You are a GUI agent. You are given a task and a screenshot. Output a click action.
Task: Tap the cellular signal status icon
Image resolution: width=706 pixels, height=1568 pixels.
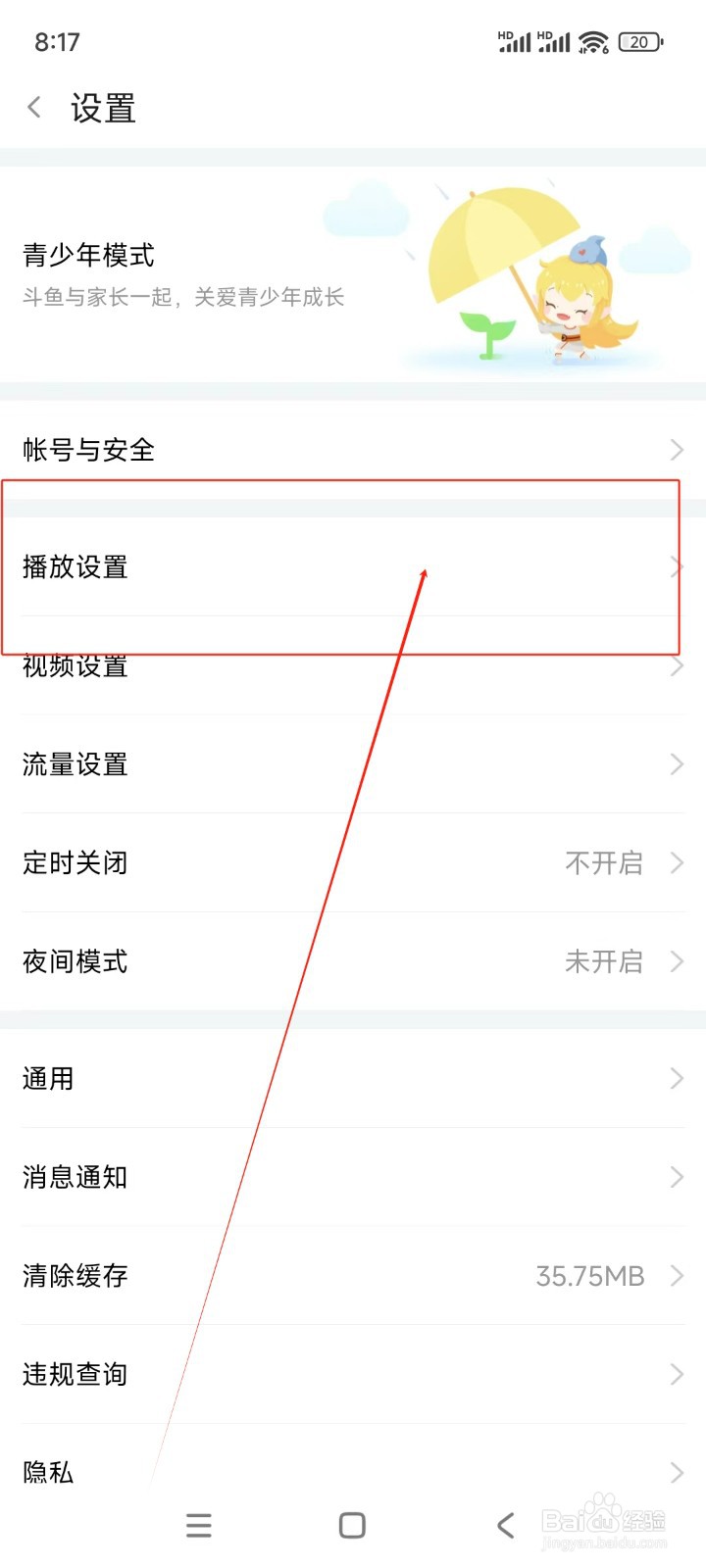tap(515, 41)
